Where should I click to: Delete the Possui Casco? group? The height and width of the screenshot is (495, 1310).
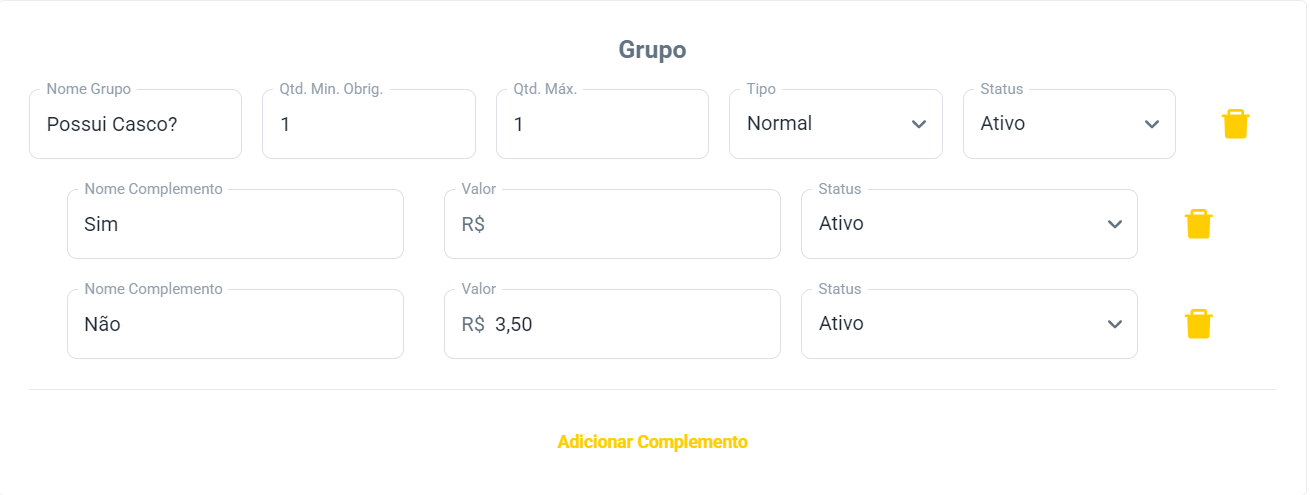(1235, 124)
